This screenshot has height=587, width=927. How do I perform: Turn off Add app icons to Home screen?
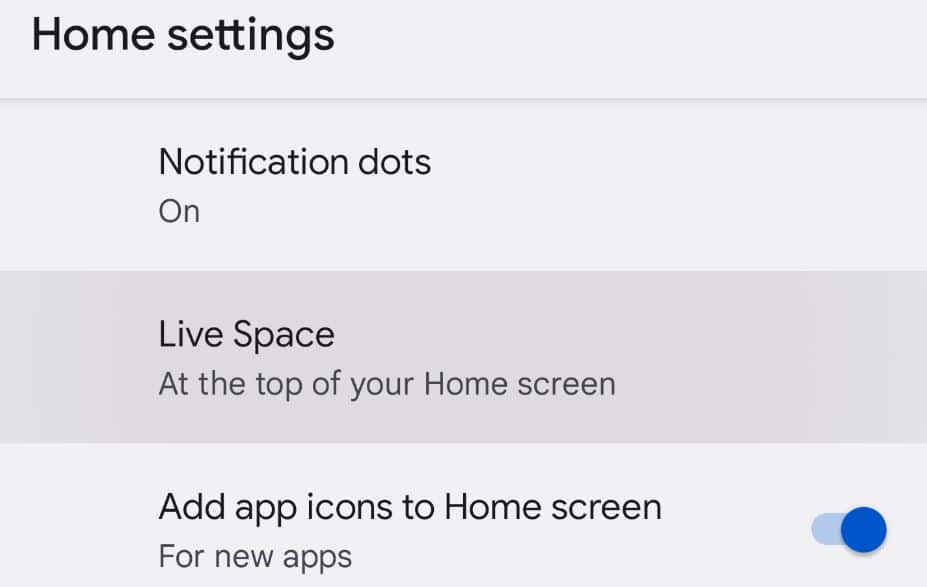tap(849, 529)
